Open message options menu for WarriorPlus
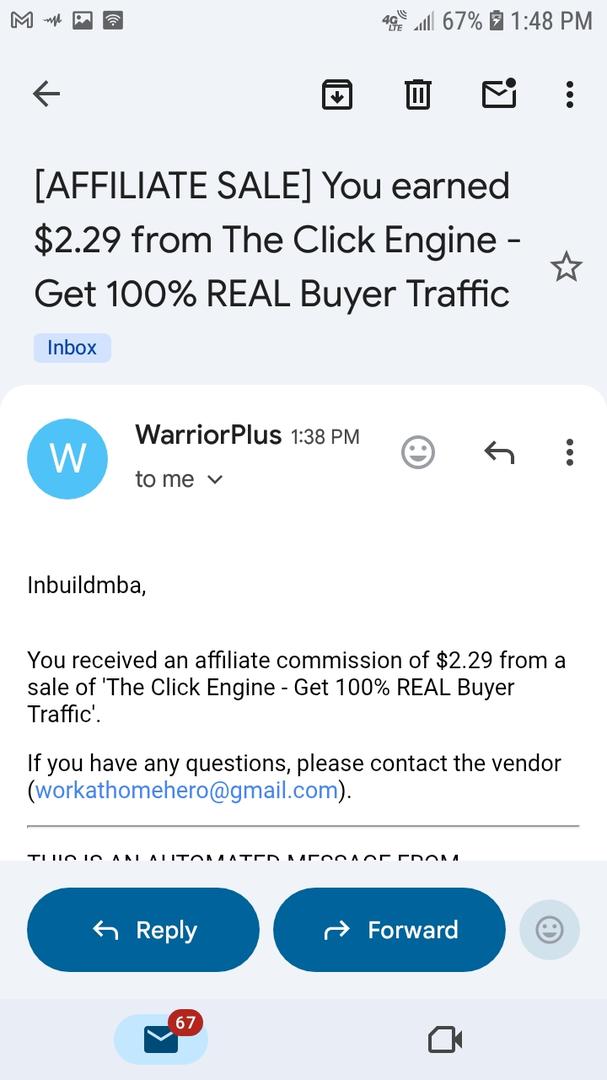This screenshot has height=1080, width=607. (x=569, y=452)
